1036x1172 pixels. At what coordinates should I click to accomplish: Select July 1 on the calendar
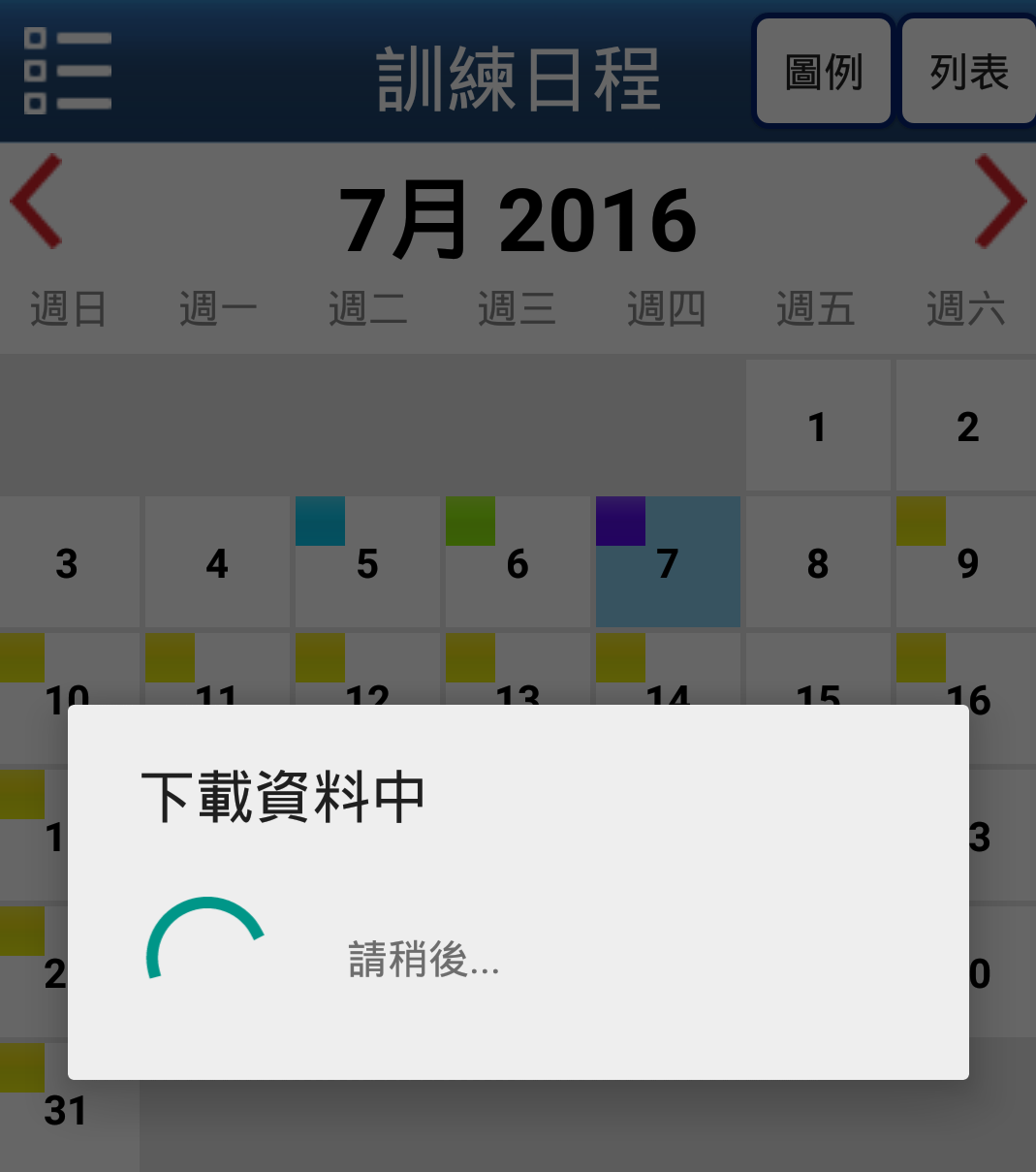(x=818, y=427)
